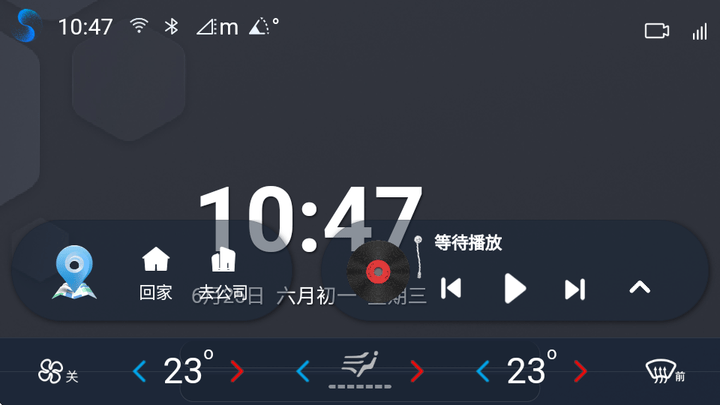This screenshot has height=405, width=720.
Task: Skip to the next track
Action: click(574, 289)
